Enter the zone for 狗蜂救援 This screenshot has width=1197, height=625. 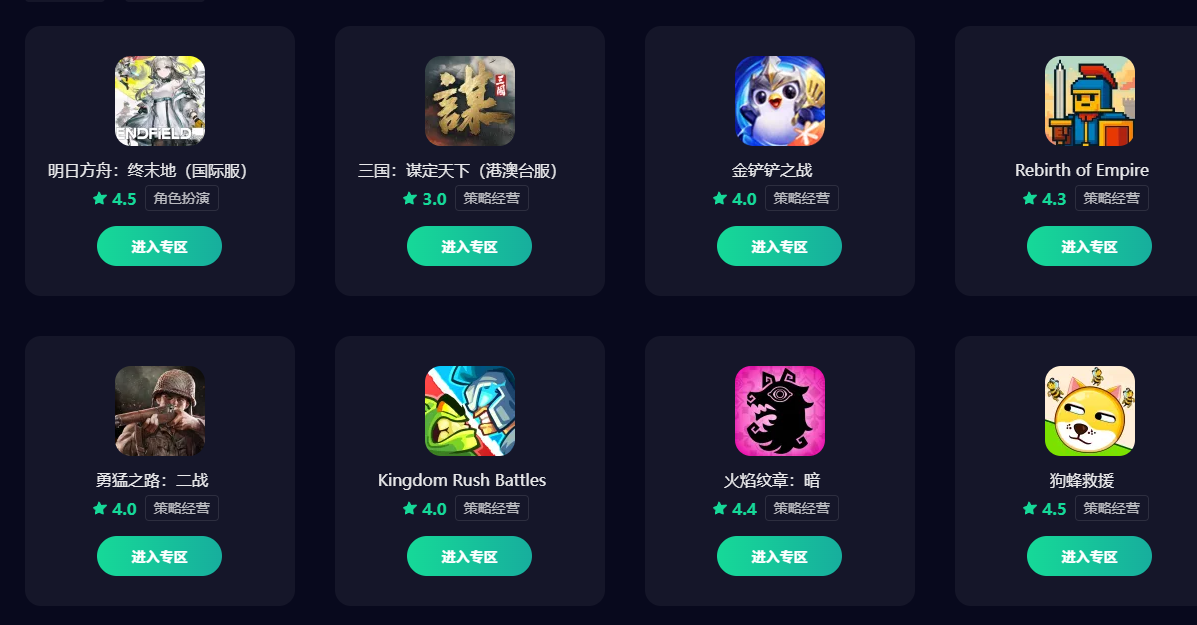pos(1089,556)
